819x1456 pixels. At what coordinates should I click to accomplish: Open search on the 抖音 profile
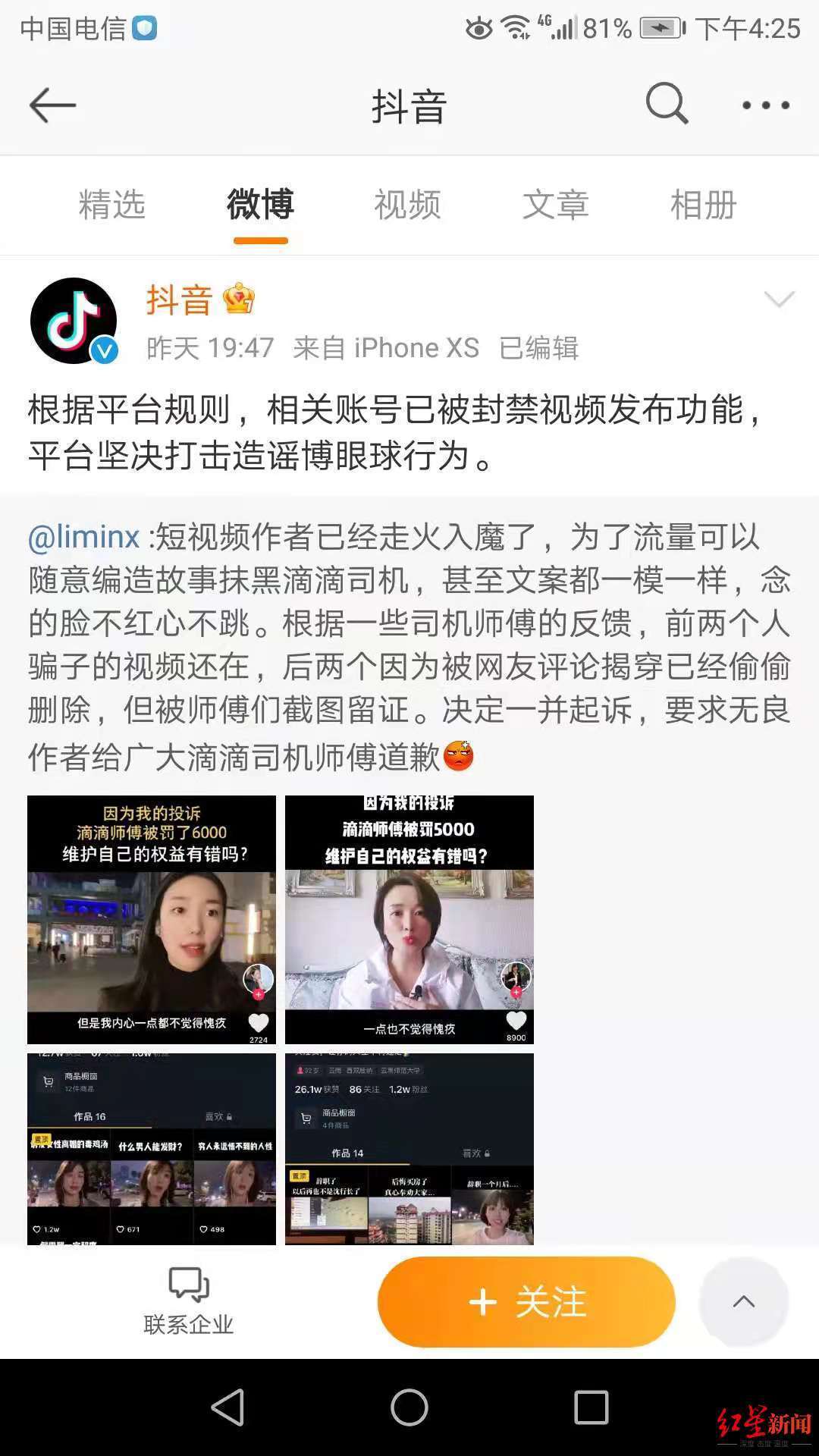click(x=667, y=104)
